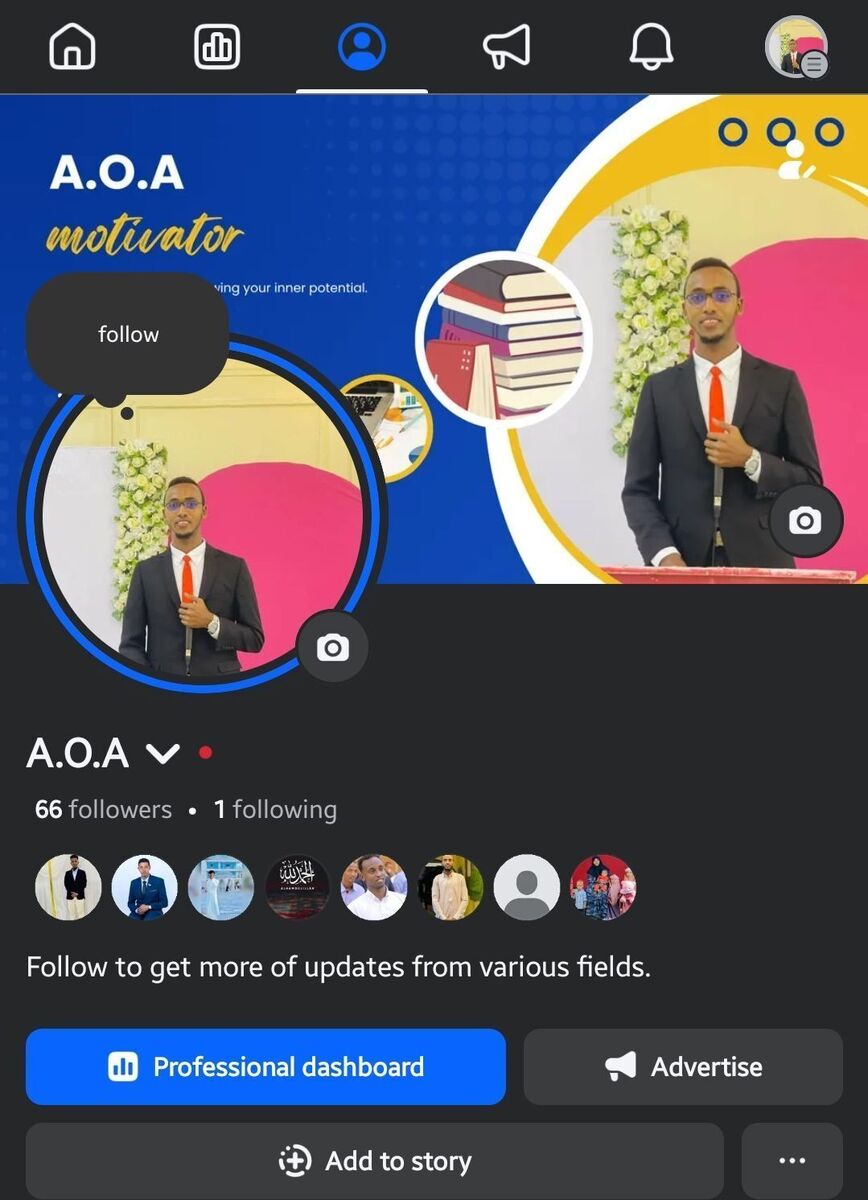The height and width of the screenshot is (1200, 868).
Task: Tap the follow note bubble
Action: pos(128,334)
